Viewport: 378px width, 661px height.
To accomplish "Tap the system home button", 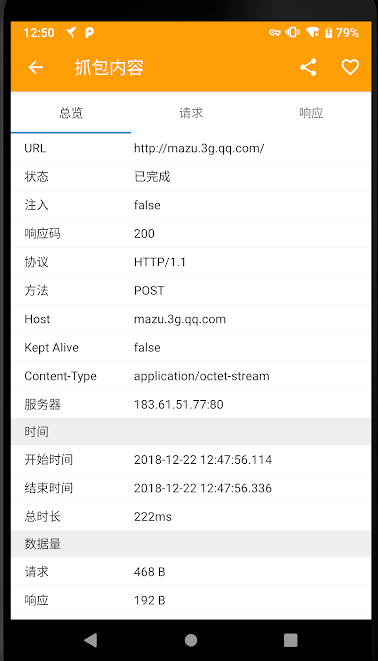I will [191, 640].
